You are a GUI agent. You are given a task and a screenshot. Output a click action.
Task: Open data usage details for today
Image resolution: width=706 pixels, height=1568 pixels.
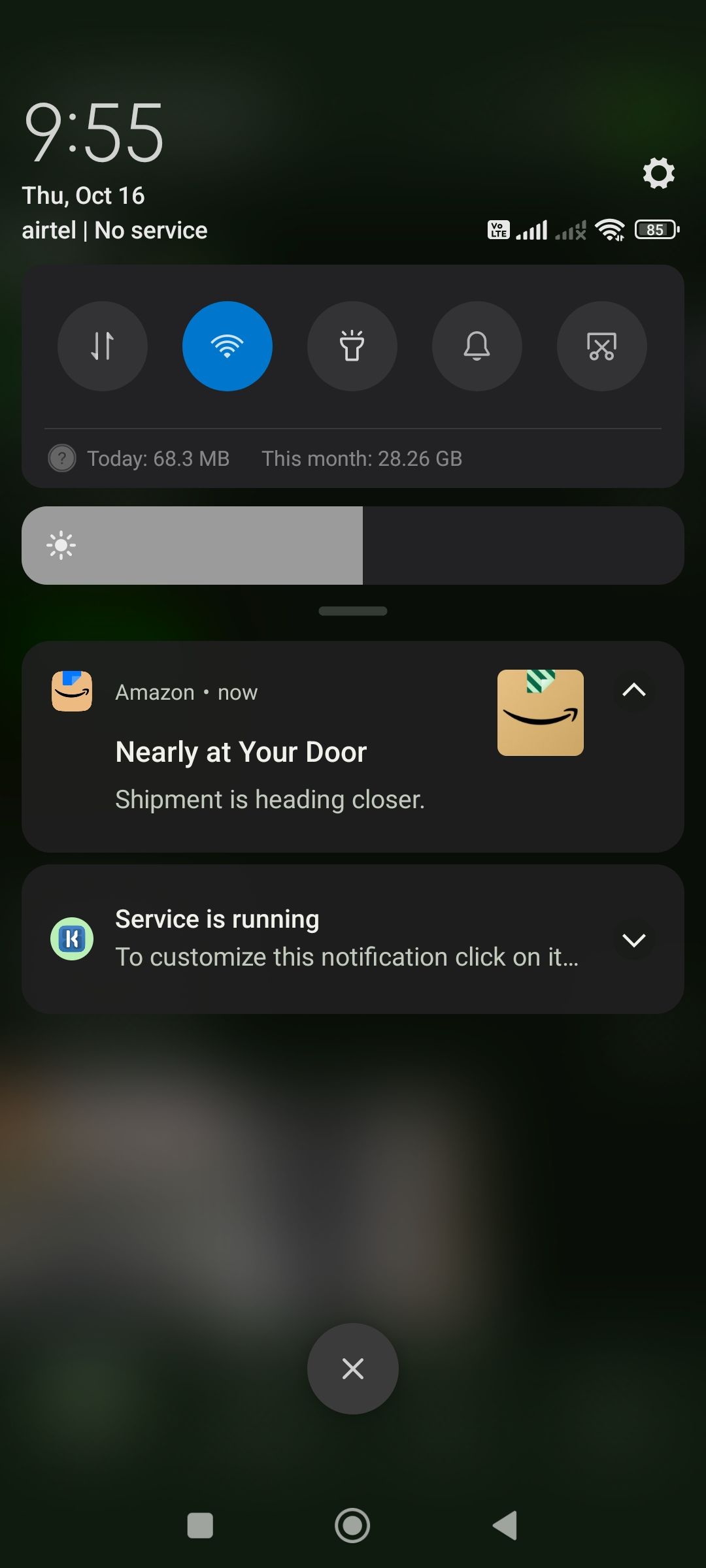click(x=158, y=459)
